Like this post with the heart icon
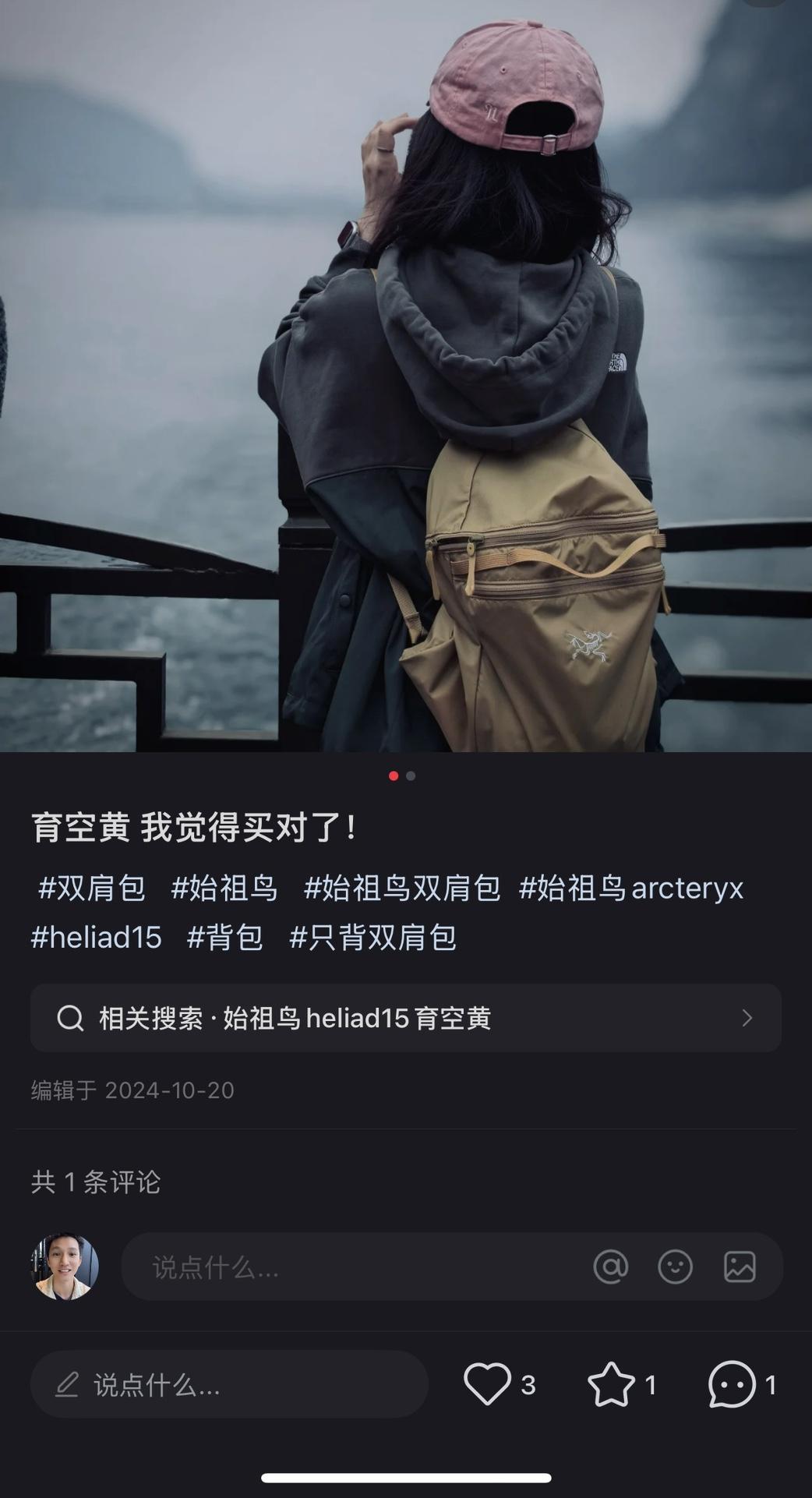 (x=488, y=1384)
